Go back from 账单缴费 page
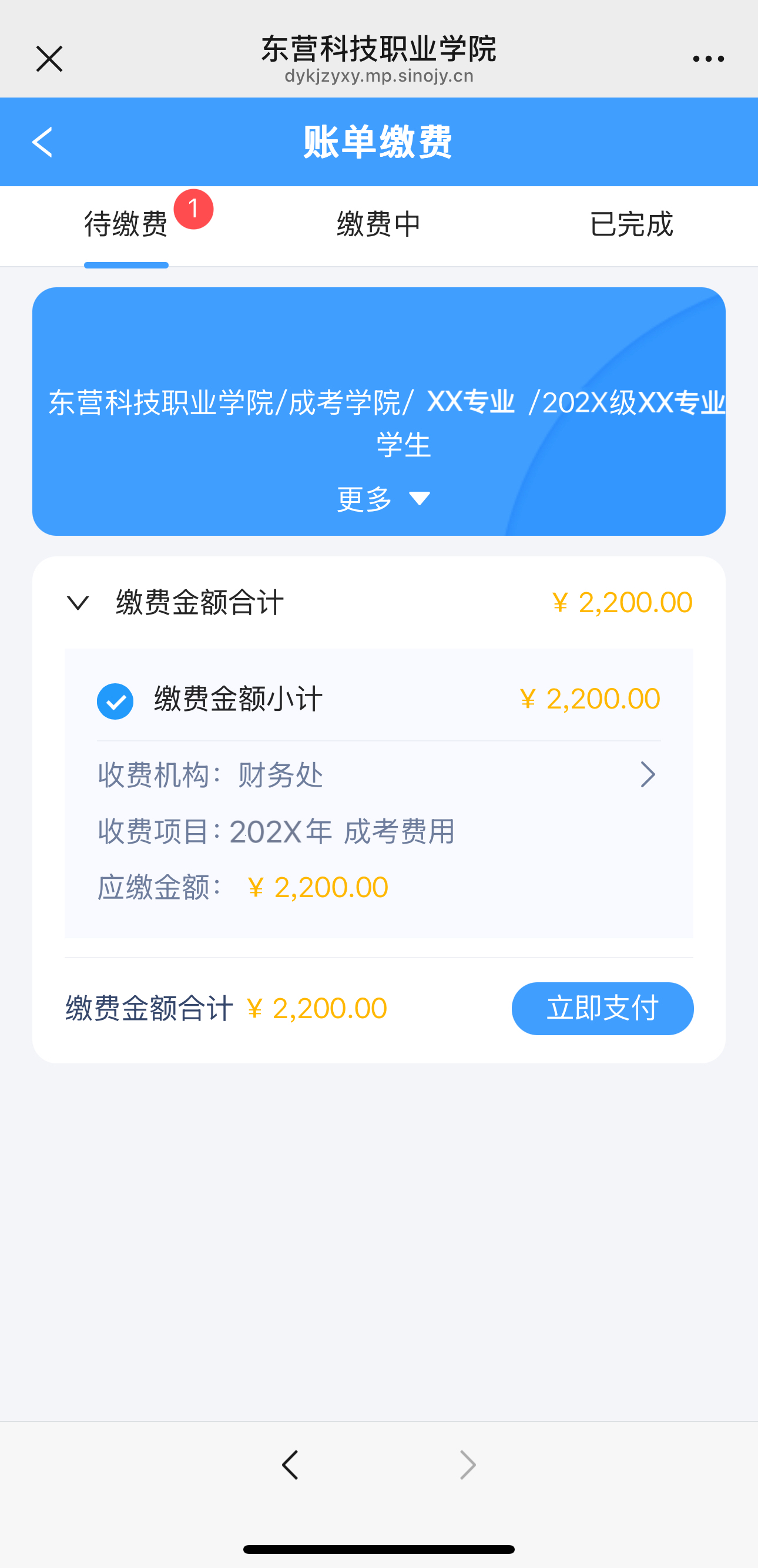This screenshot has height=1568, width=758. click(x=43, y=142)
